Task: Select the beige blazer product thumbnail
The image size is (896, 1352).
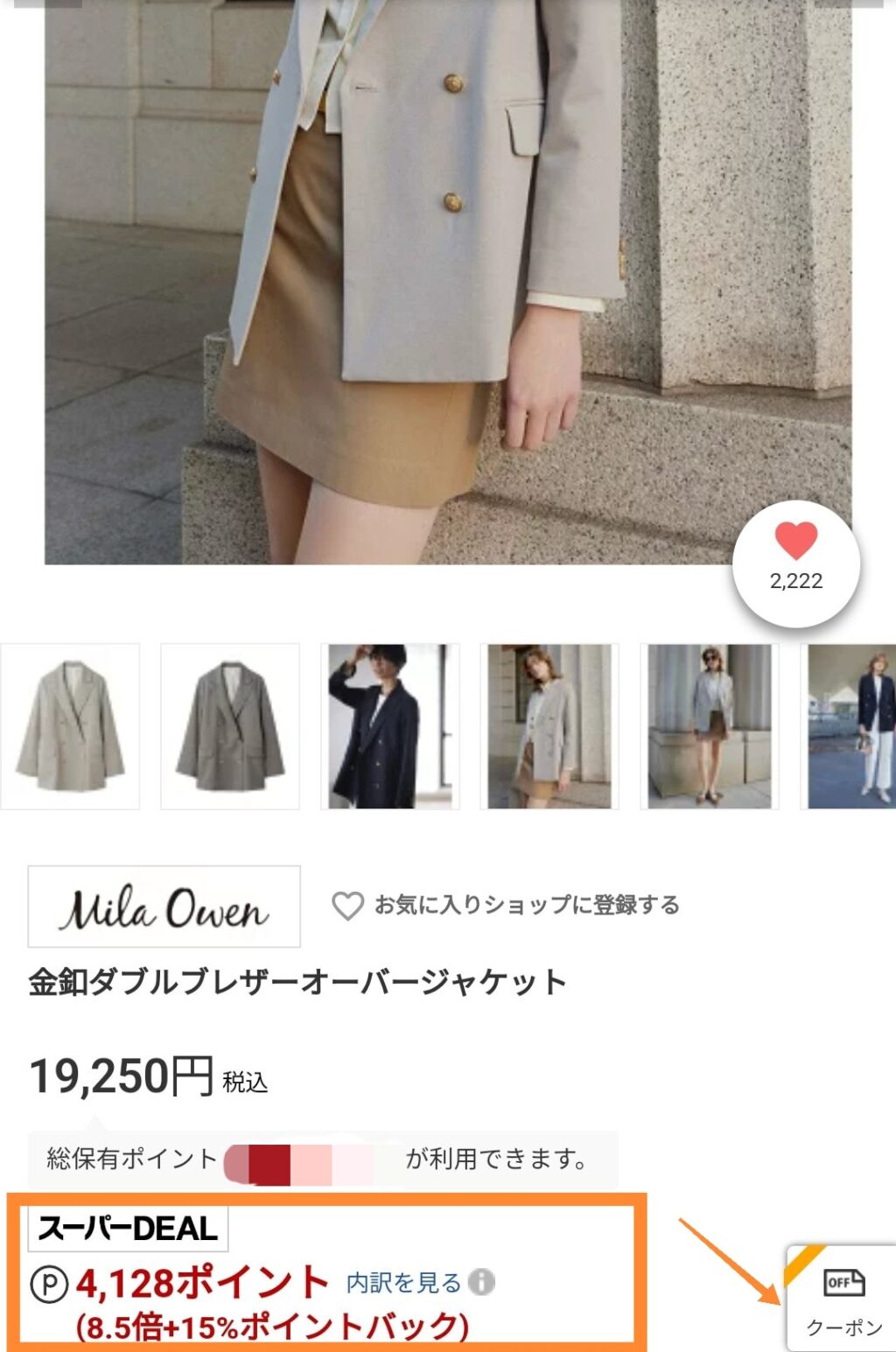Action: pyautogui.click(x=70, y=726)
